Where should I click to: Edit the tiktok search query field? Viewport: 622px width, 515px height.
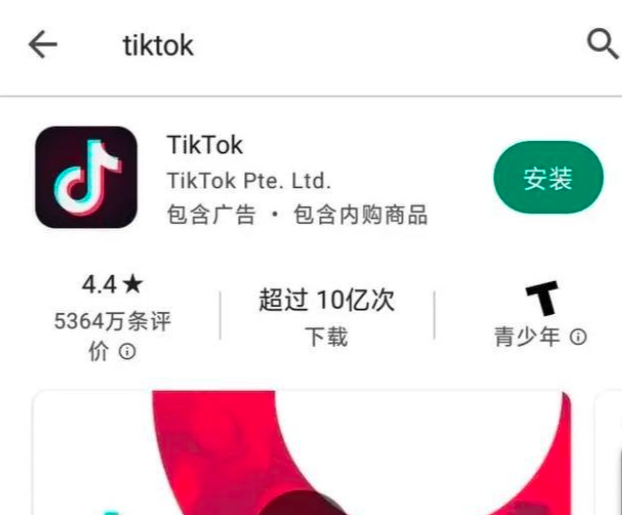tap(300, 45)
